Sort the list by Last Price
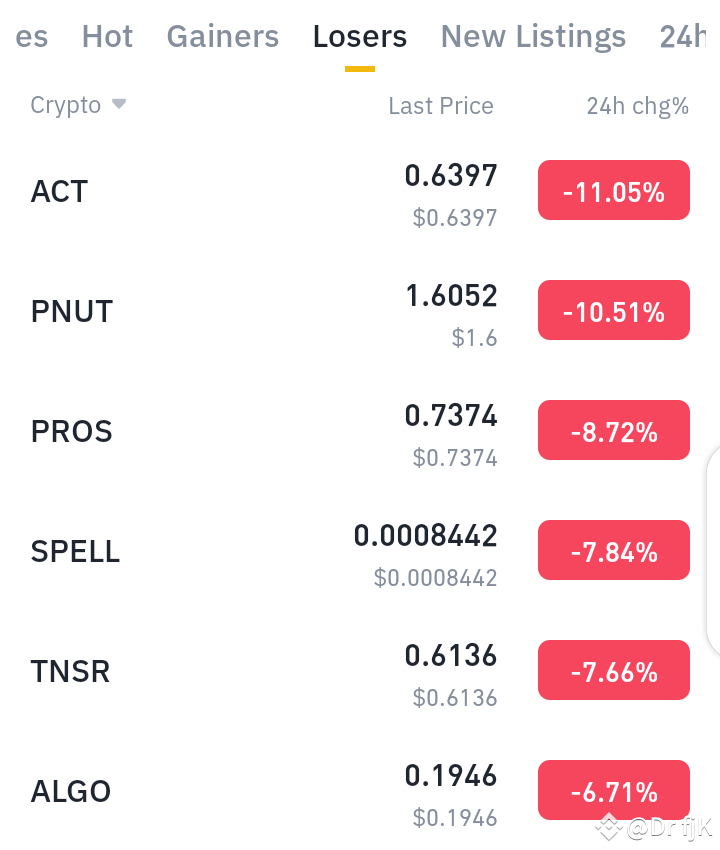 (441, 105)
